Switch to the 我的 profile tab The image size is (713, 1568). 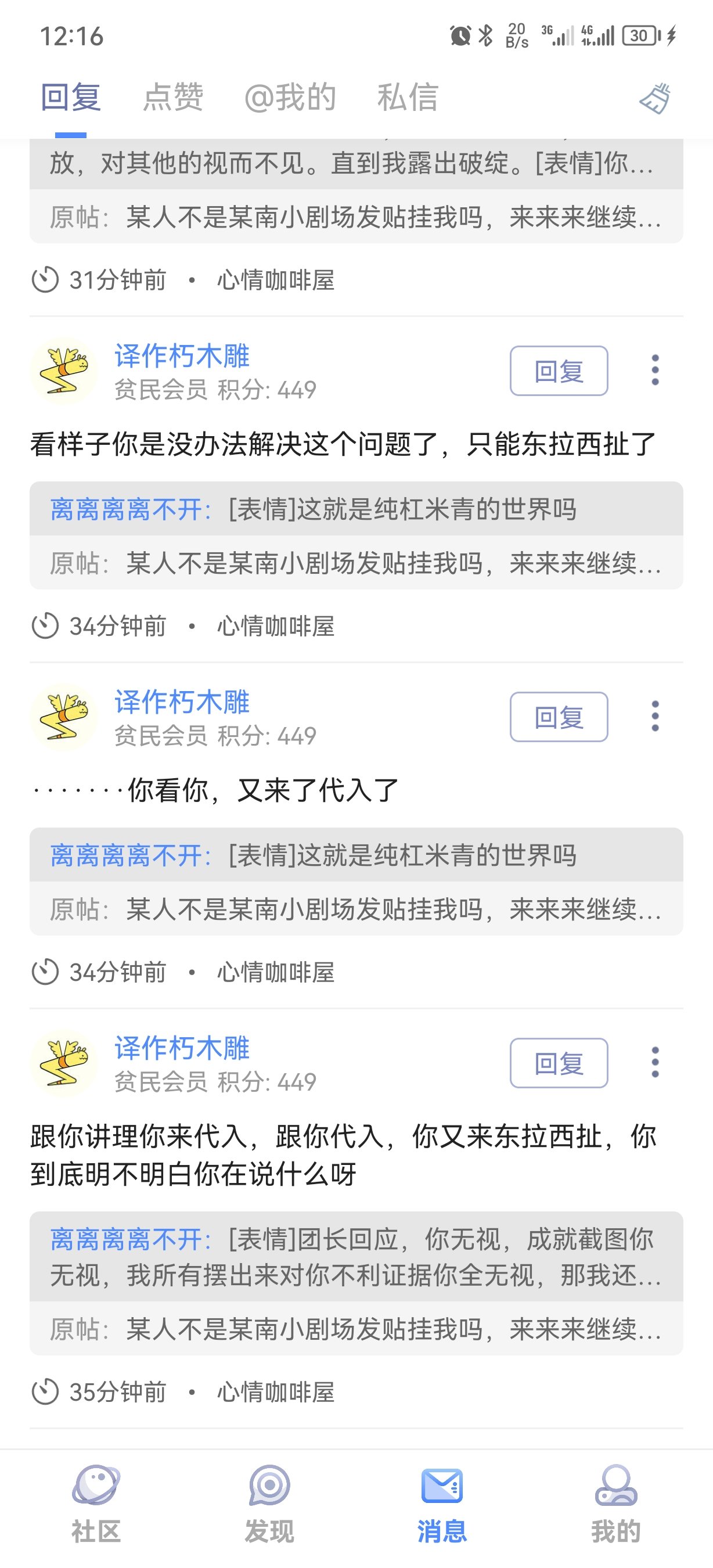tap(615, 1505)
